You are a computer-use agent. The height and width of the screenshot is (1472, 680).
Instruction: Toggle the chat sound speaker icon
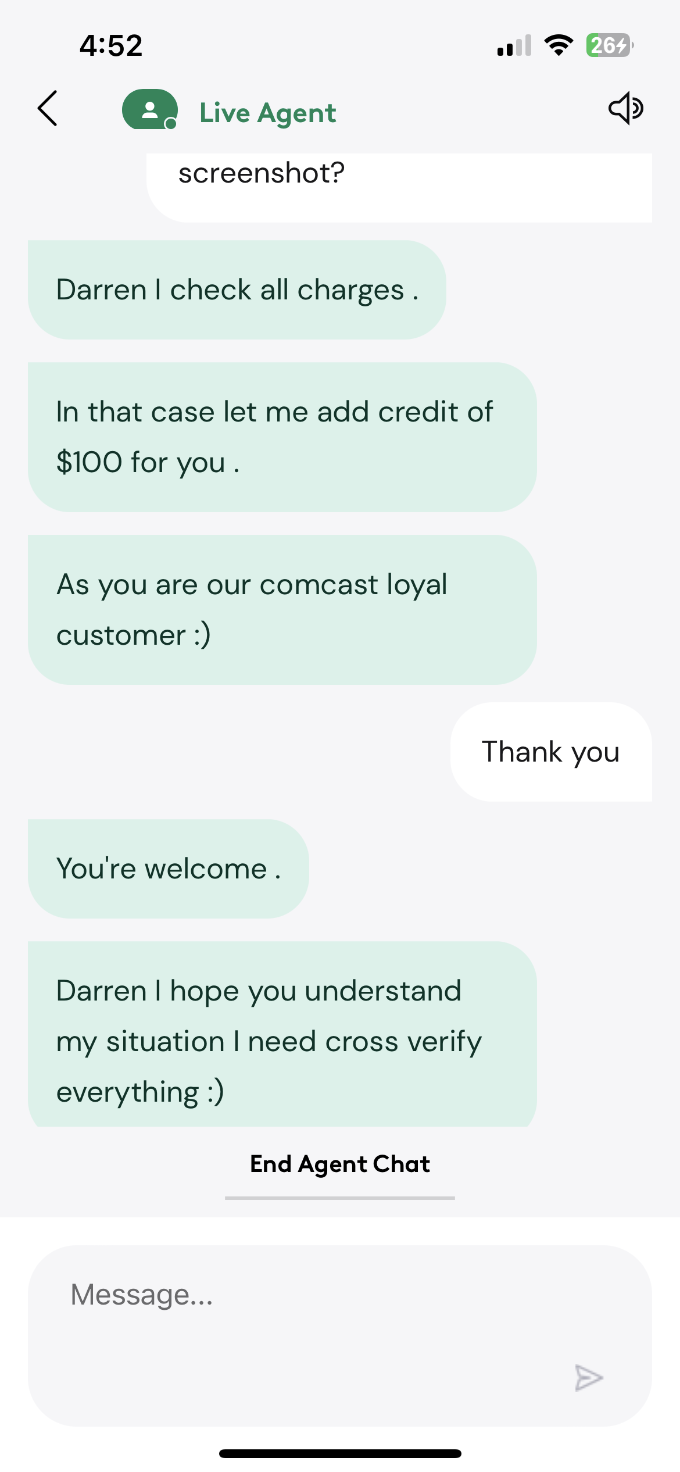626,109
